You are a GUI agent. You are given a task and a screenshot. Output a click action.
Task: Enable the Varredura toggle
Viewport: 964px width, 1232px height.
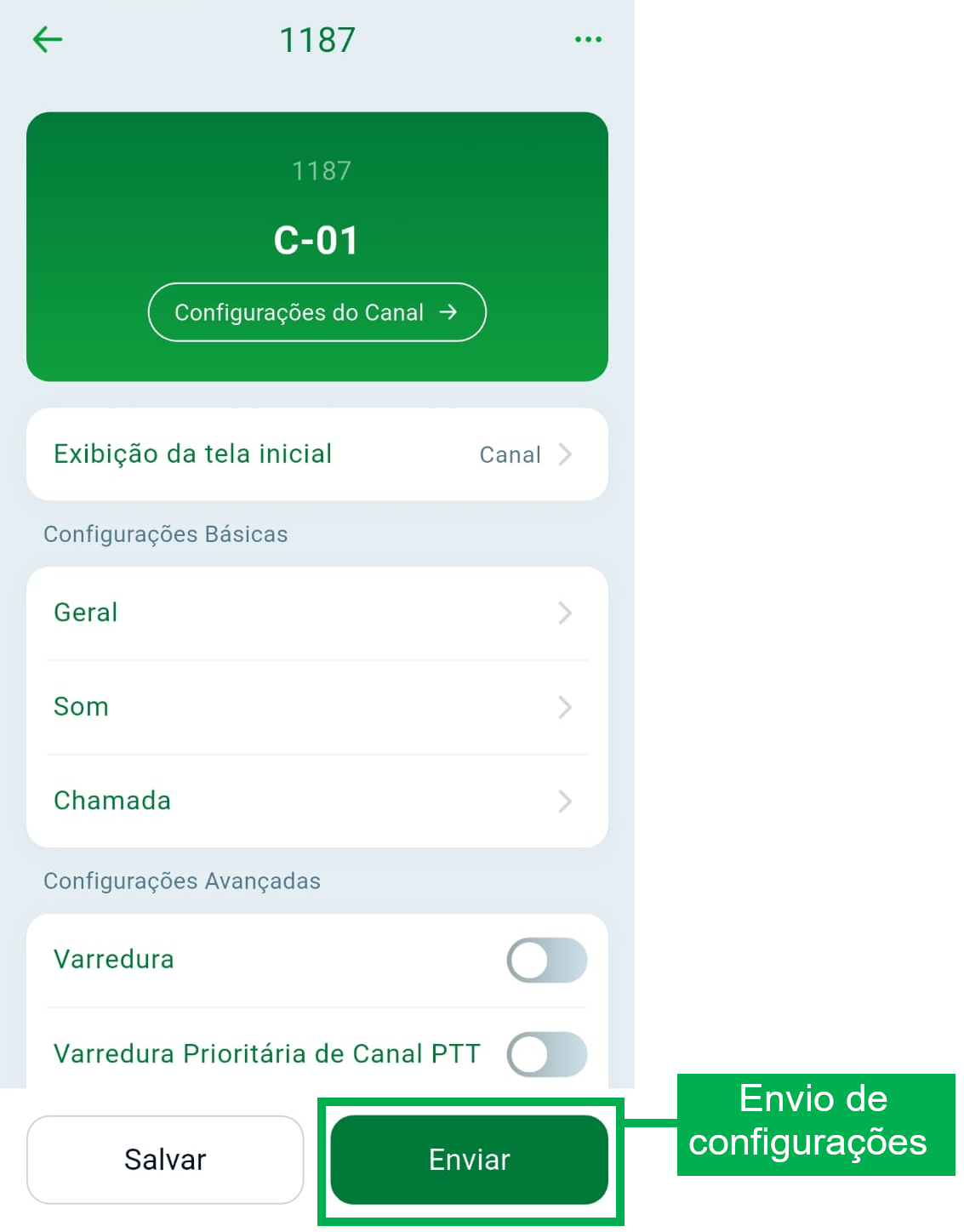coord(547,961)
